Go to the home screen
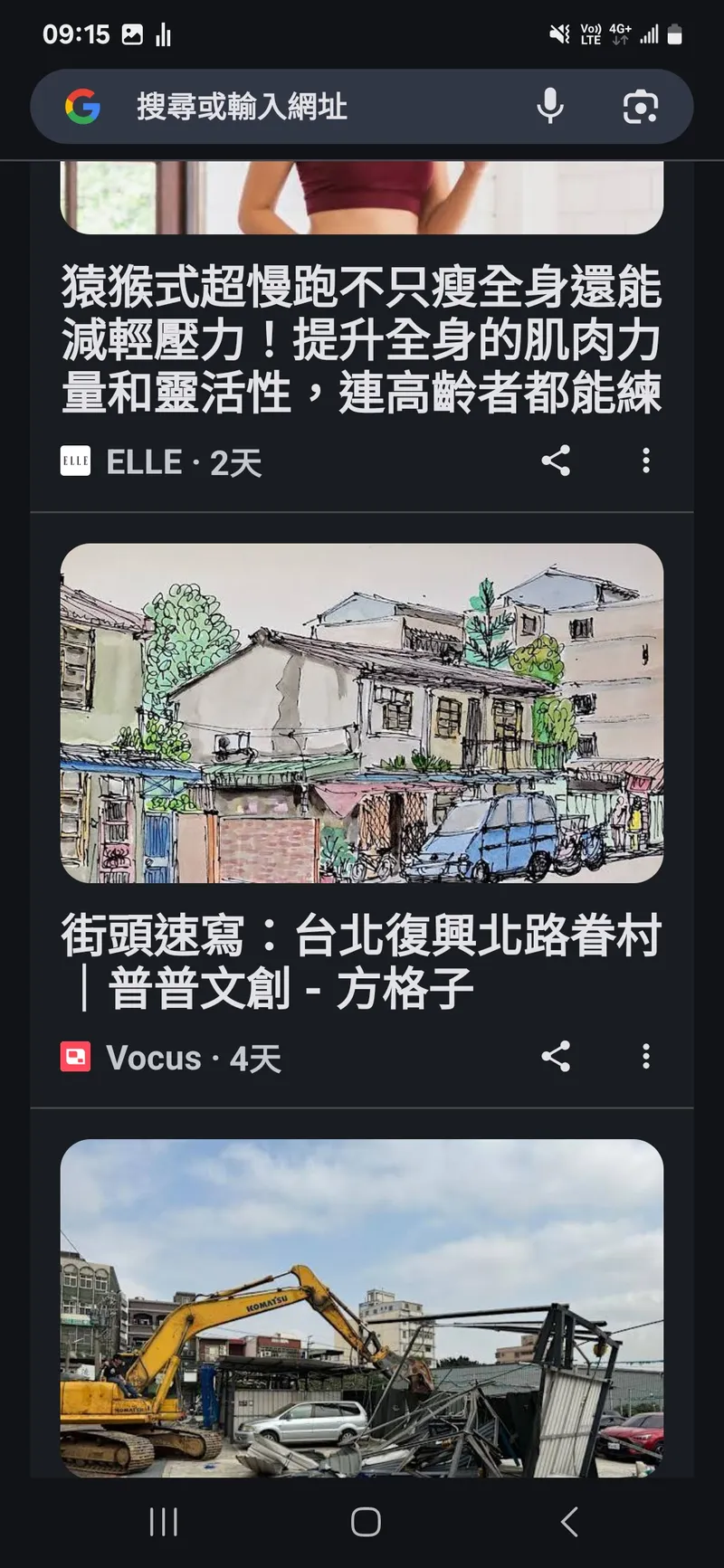Viewport: 724px width, 1568px height. coord(366,1522)
